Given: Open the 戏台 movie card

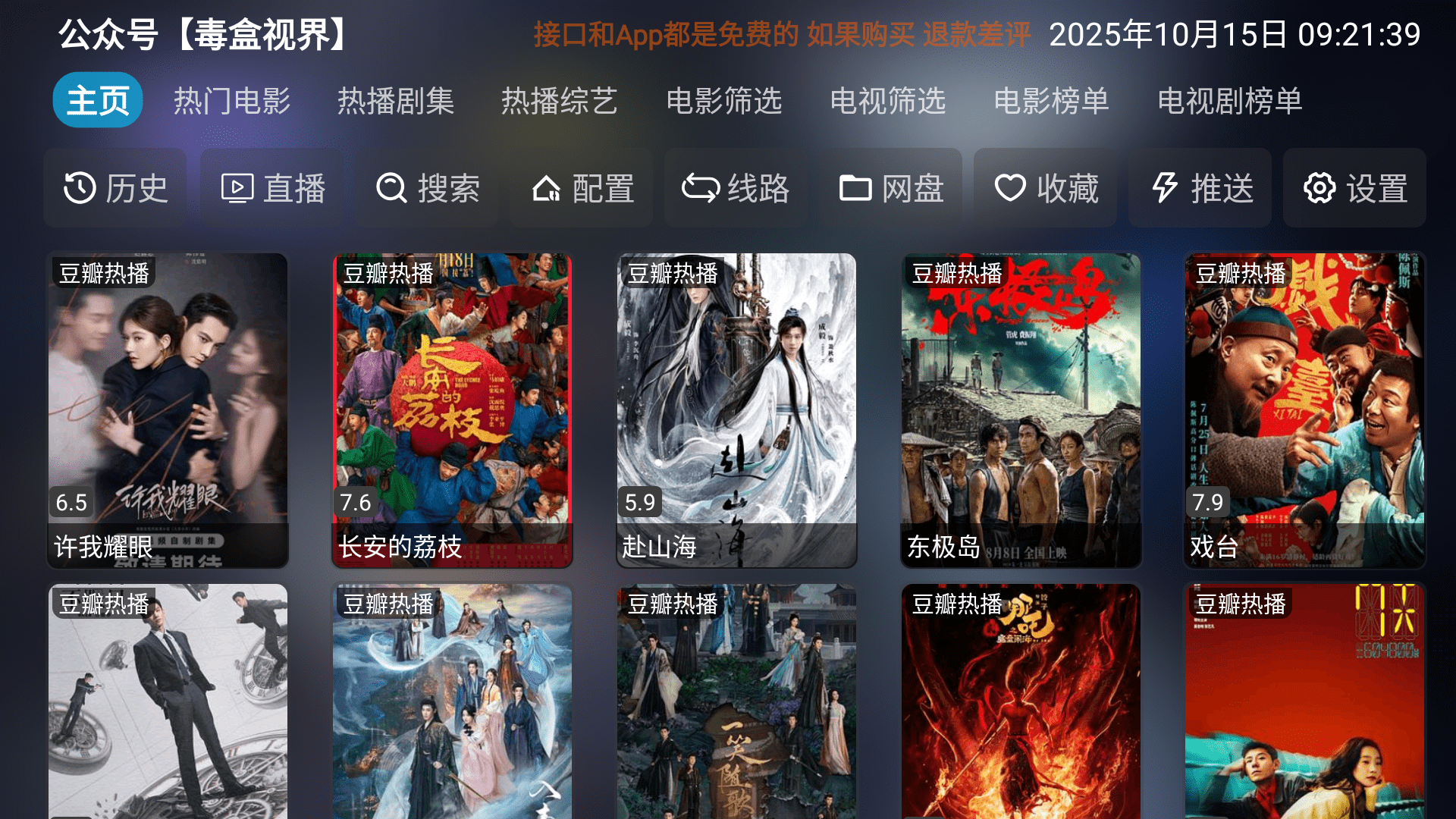Looking at the screenshot, I should pos(1304,409).
